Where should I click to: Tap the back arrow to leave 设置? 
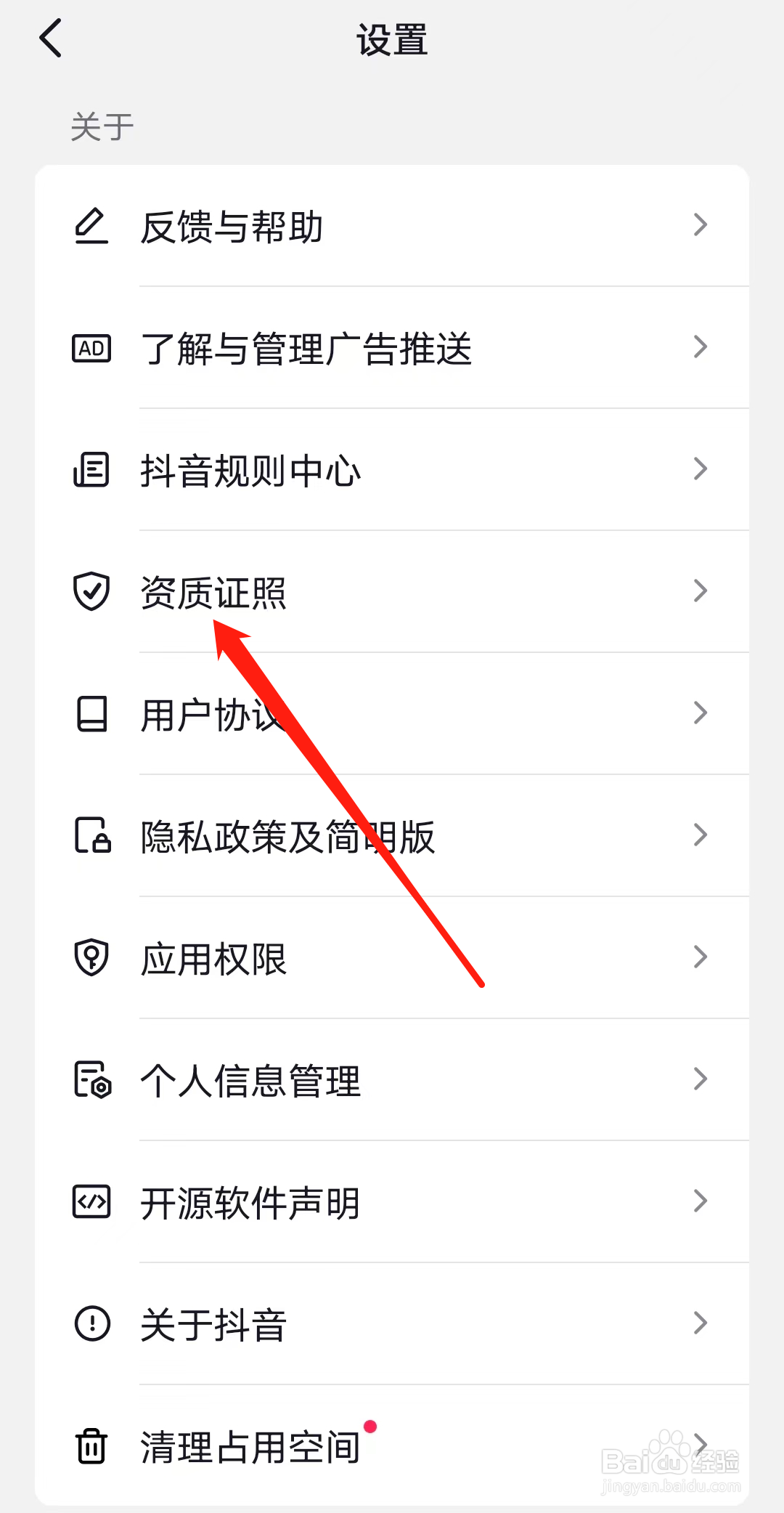click(49, 38)
